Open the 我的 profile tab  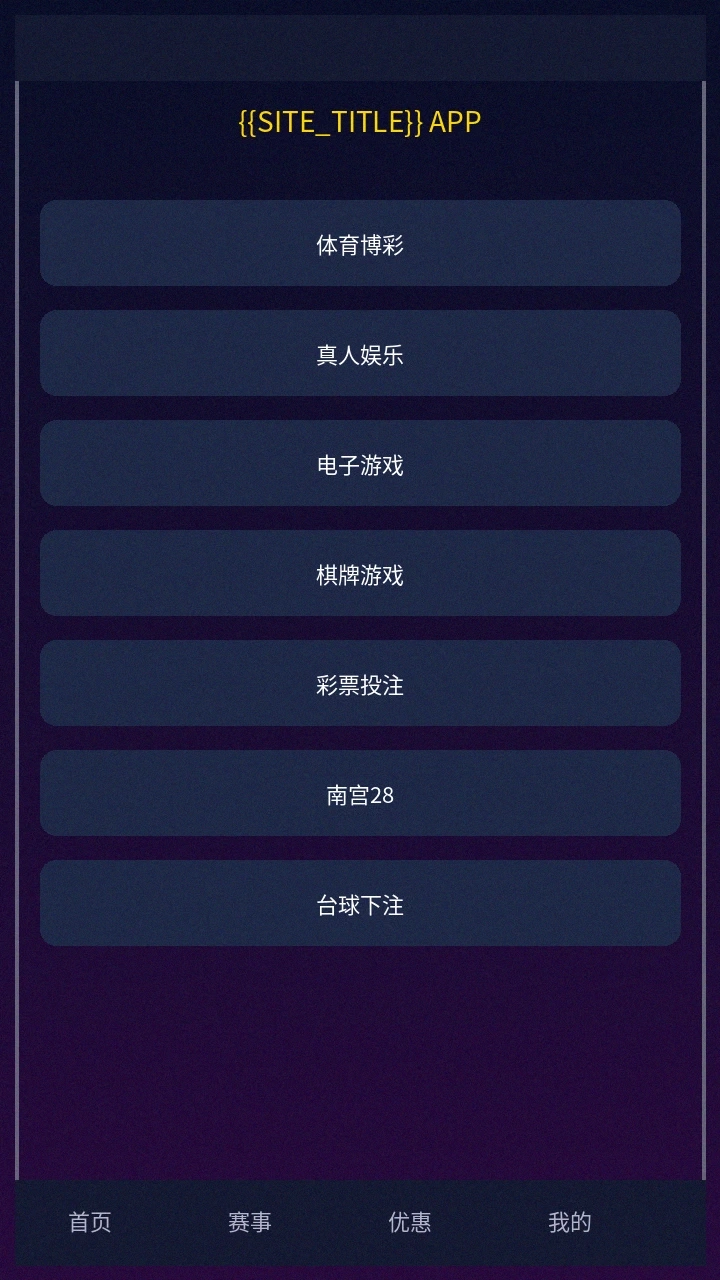[569, 1221]
